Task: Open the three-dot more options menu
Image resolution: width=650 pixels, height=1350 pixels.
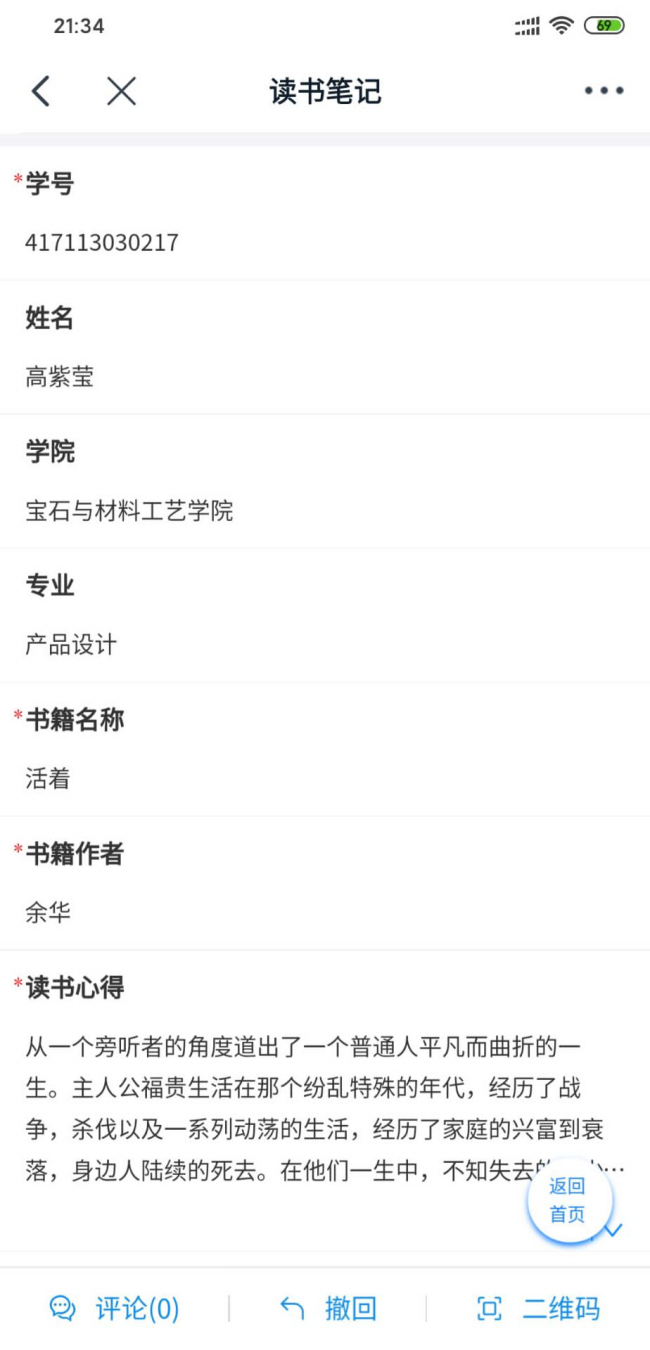Action: 604,91
